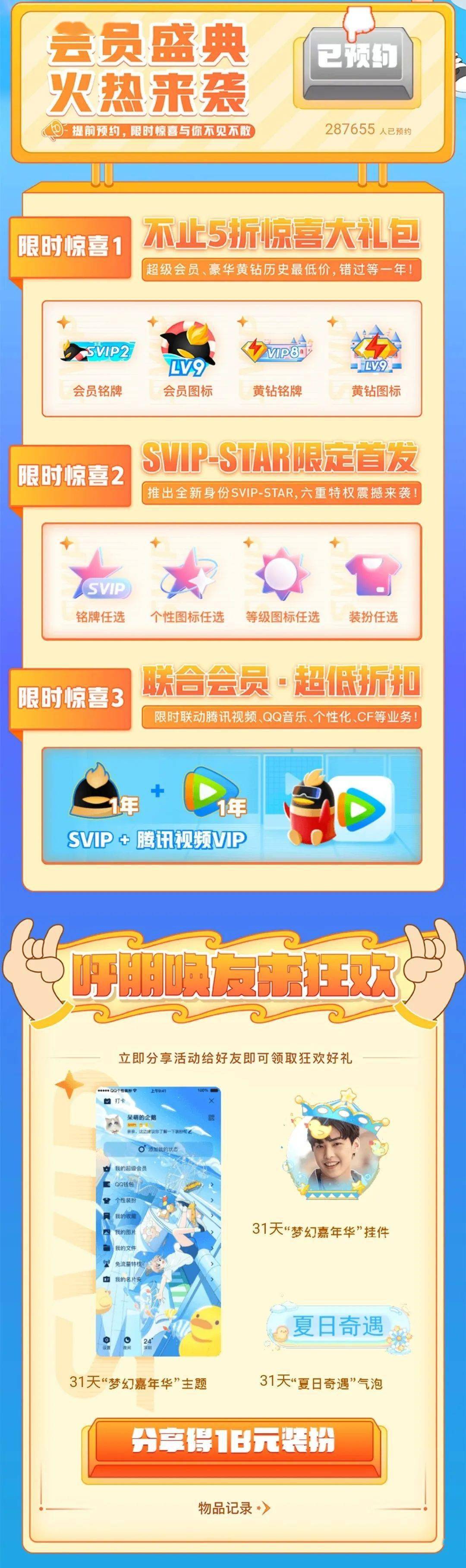Open the SVIP + 腾讯视频VIP banner
466x1568 pixels.
(232, 806)
